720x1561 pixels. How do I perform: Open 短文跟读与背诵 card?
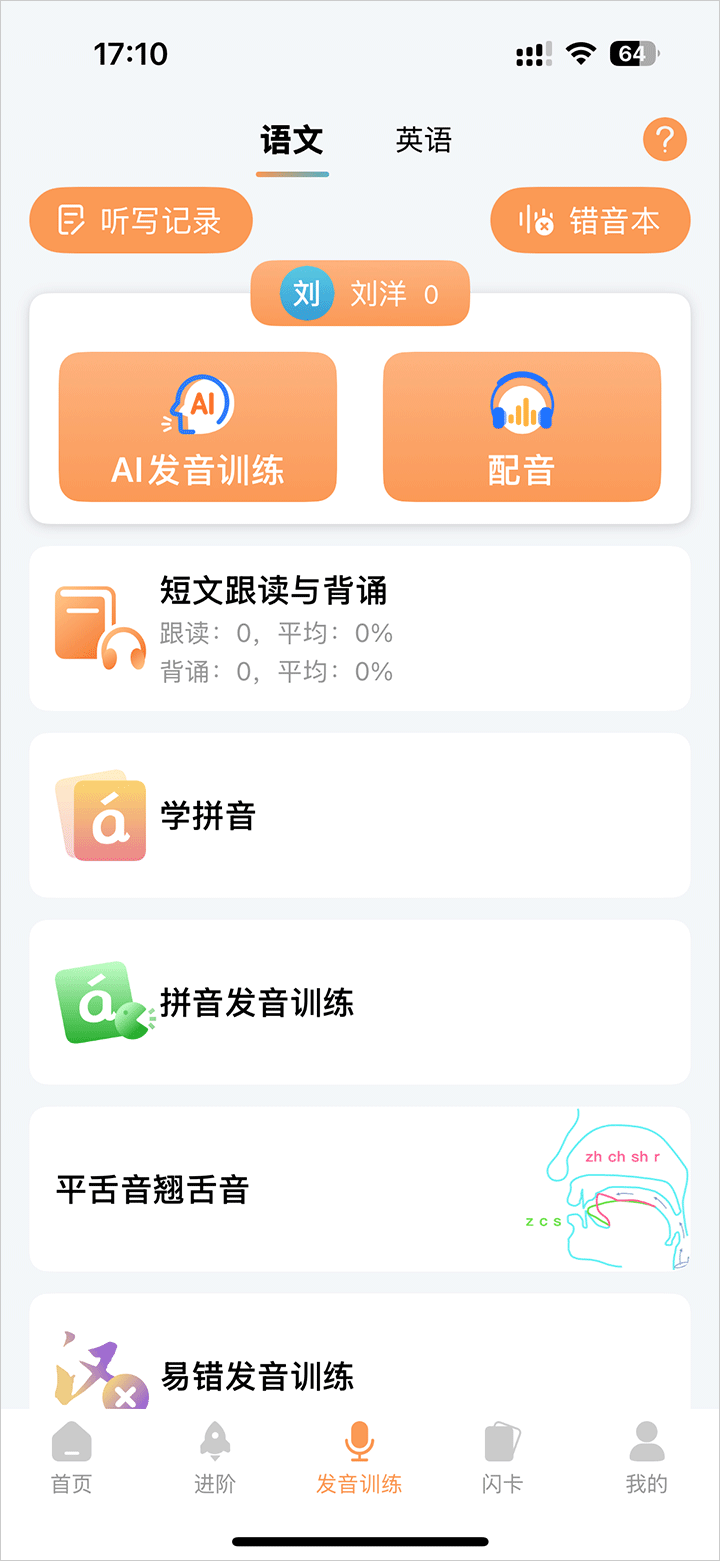coord(360,628)
